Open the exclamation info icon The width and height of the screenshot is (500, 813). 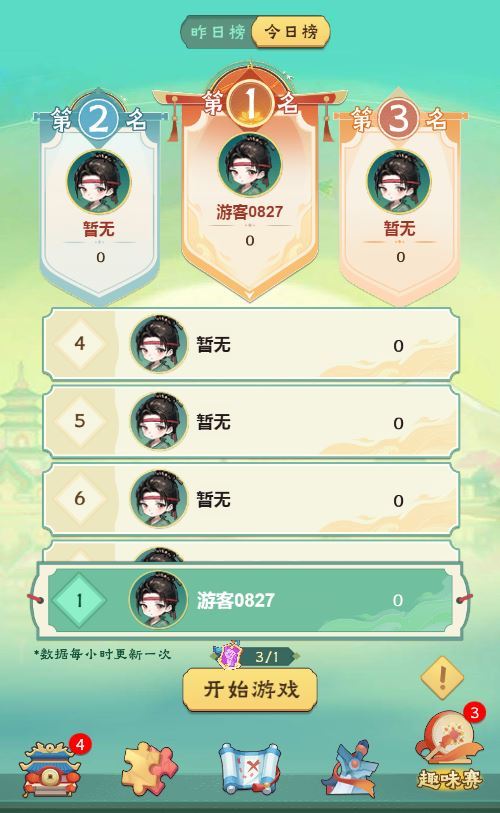click(x=442, y=677)
